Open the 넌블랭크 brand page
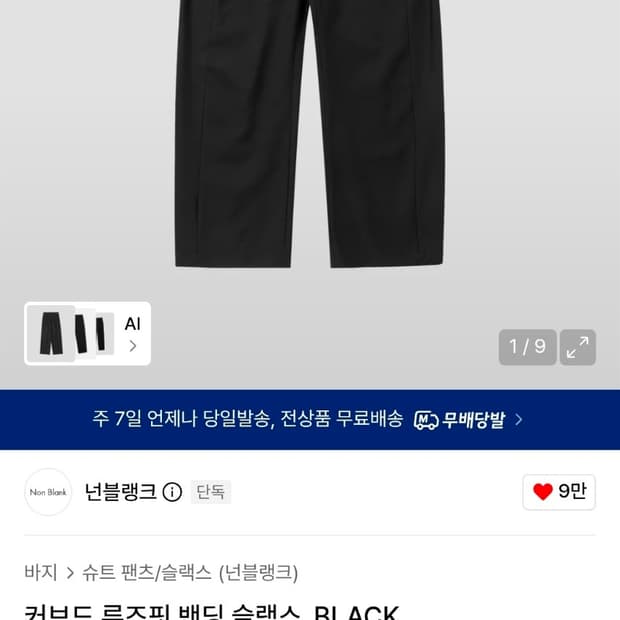The width and height of the screenshot is (620, 620). pyautogui.click(x=121, y=492)
